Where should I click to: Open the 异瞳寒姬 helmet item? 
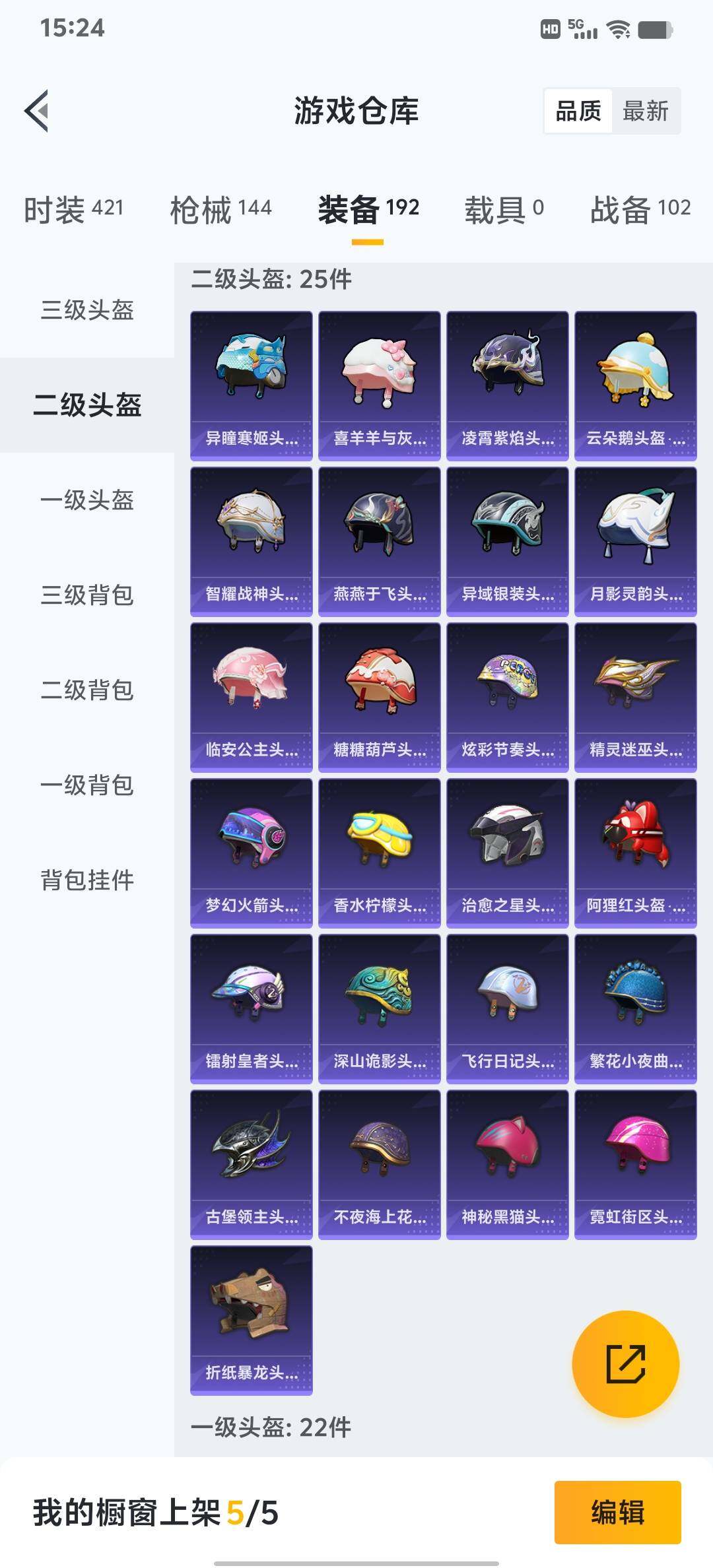[252, 385]
